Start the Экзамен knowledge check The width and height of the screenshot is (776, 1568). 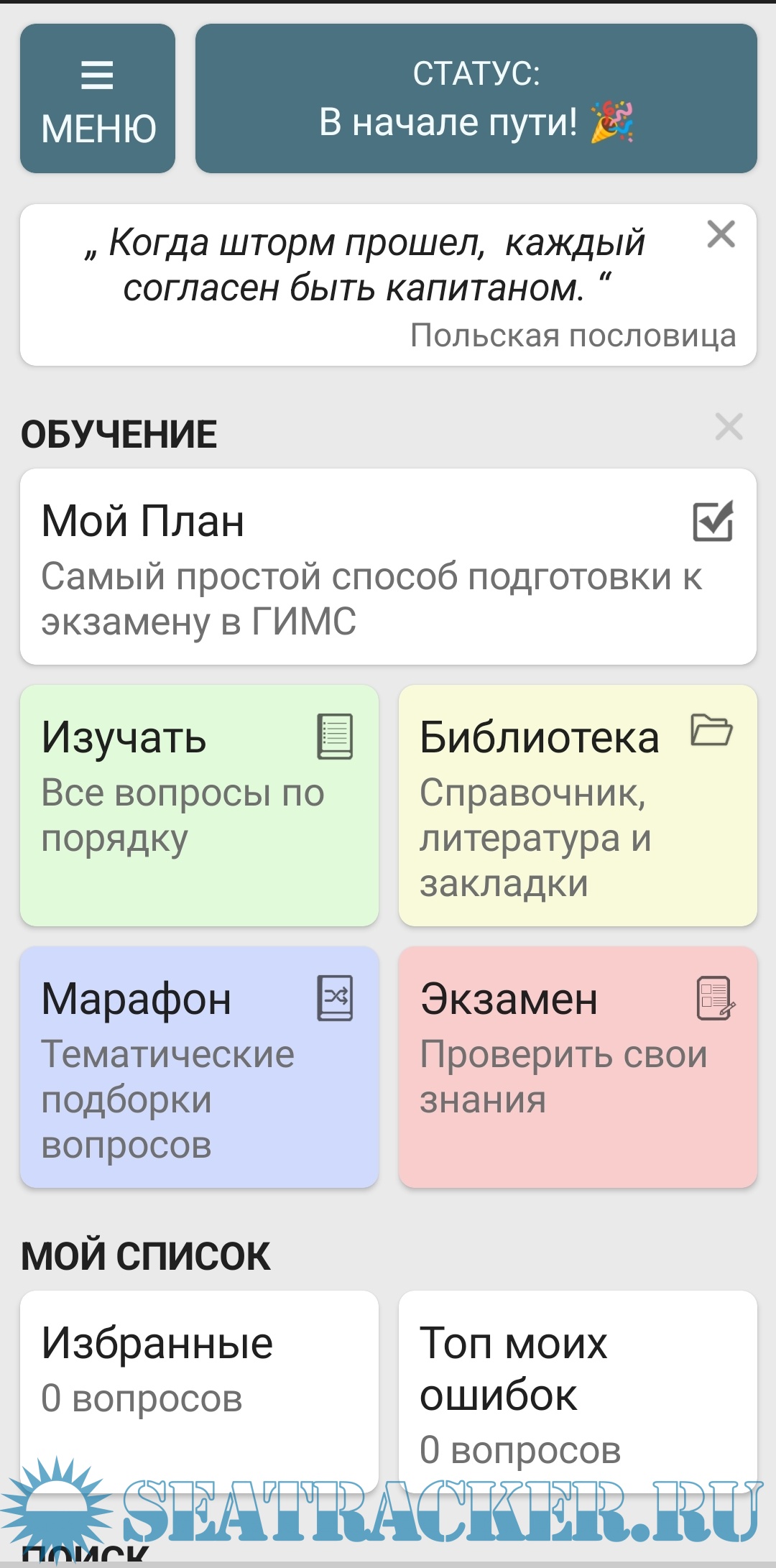pyautogui.click(x=578, y=1067)
